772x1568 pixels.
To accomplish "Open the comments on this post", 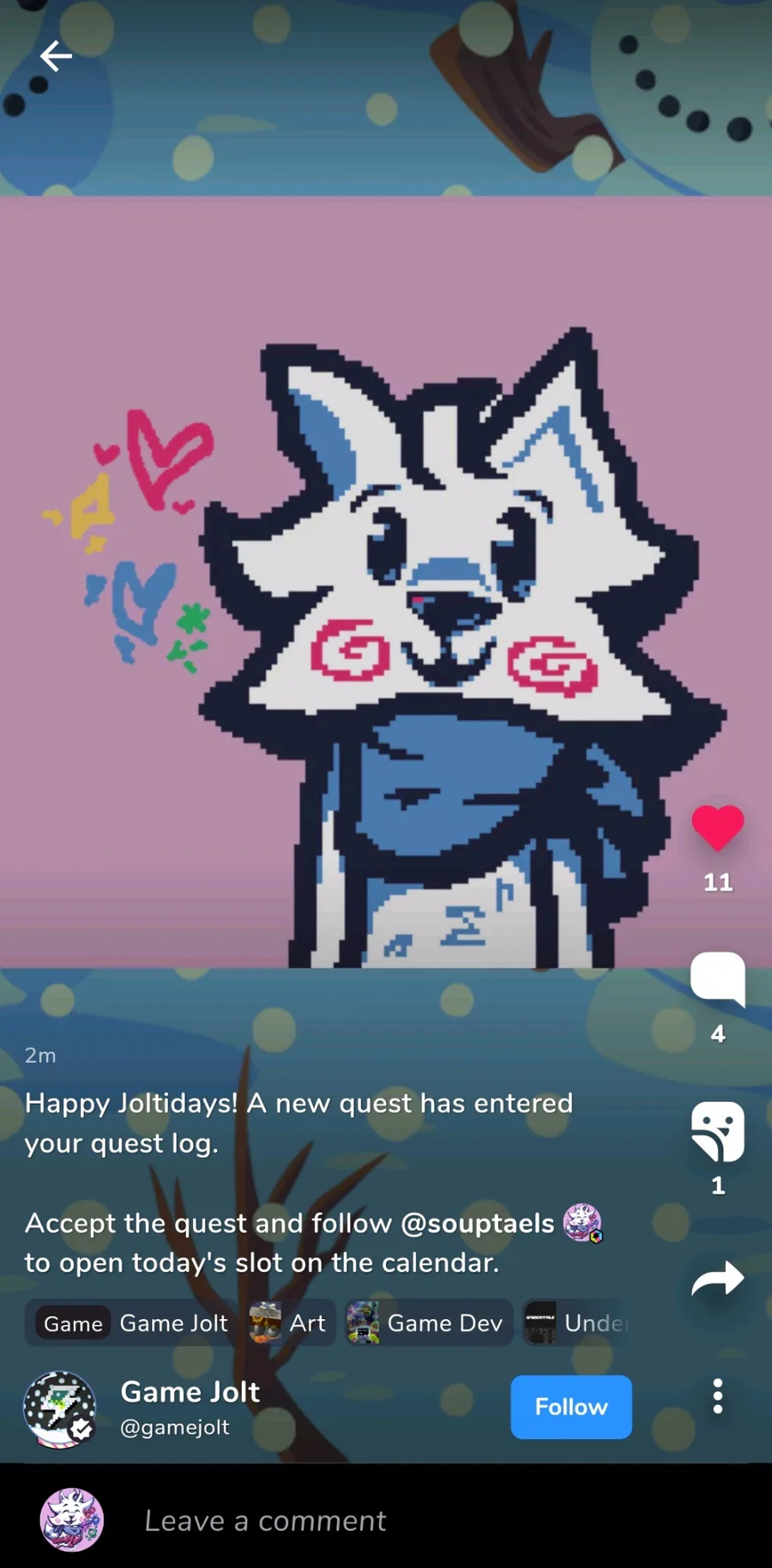I will point(718,978).
